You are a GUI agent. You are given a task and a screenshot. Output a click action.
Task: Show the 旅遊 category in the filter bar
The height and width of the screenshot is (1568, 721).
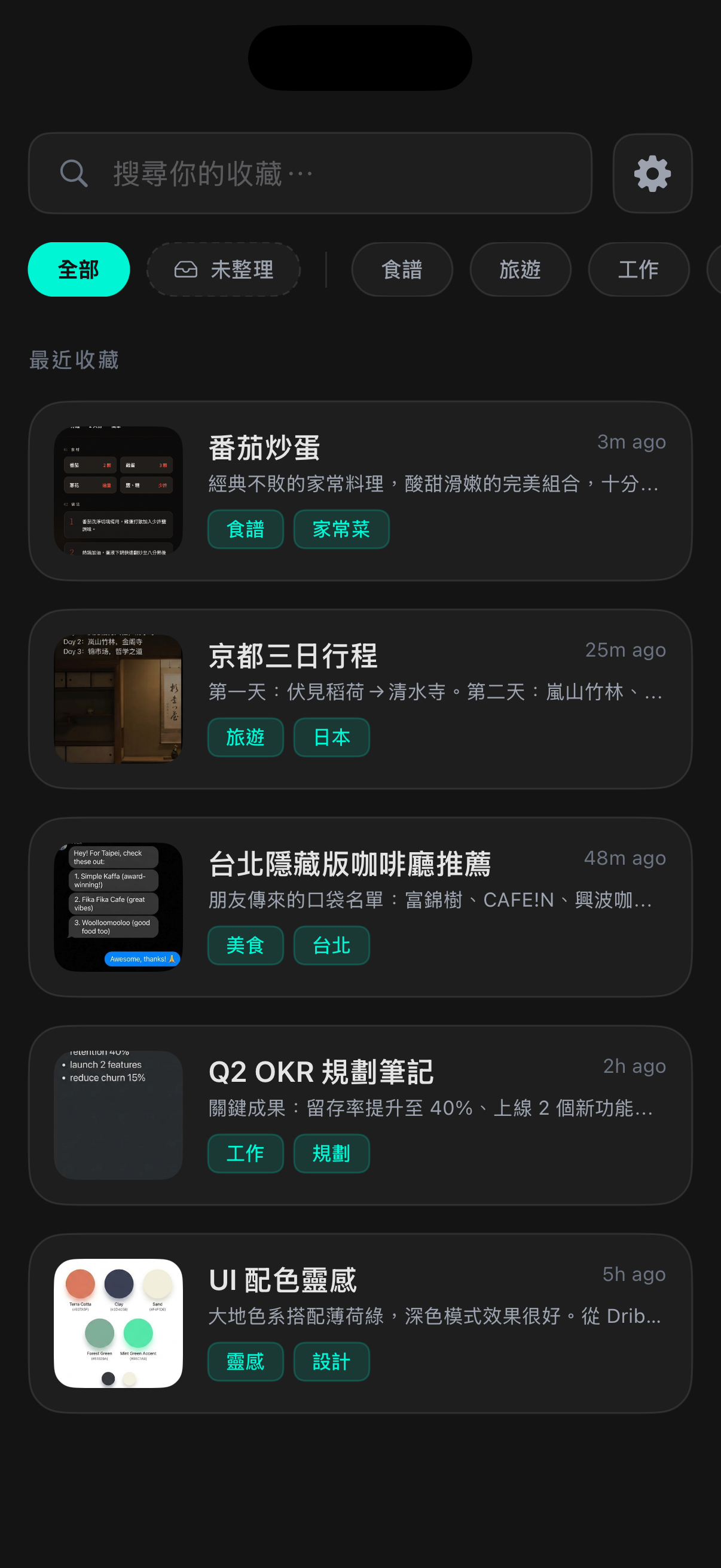(x=520, y=270)
